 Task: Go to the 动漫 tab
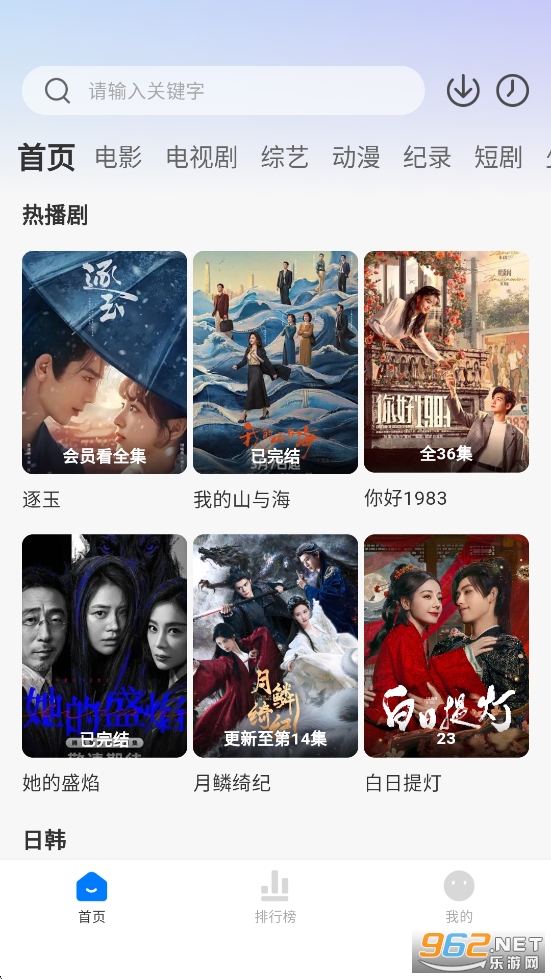tap(356, 157)
